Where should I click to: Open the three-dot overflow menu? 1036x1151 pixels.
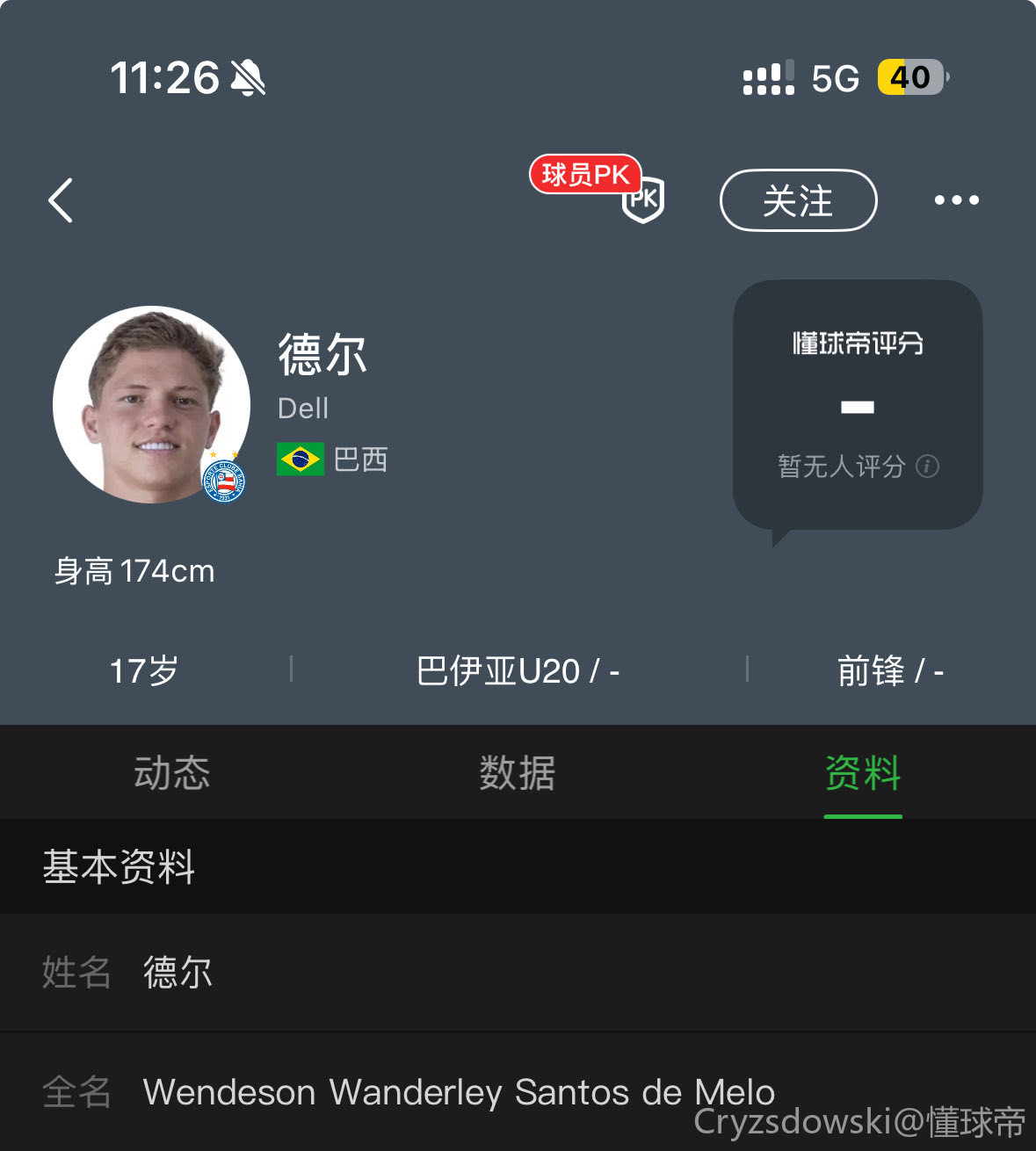[956, 200]
